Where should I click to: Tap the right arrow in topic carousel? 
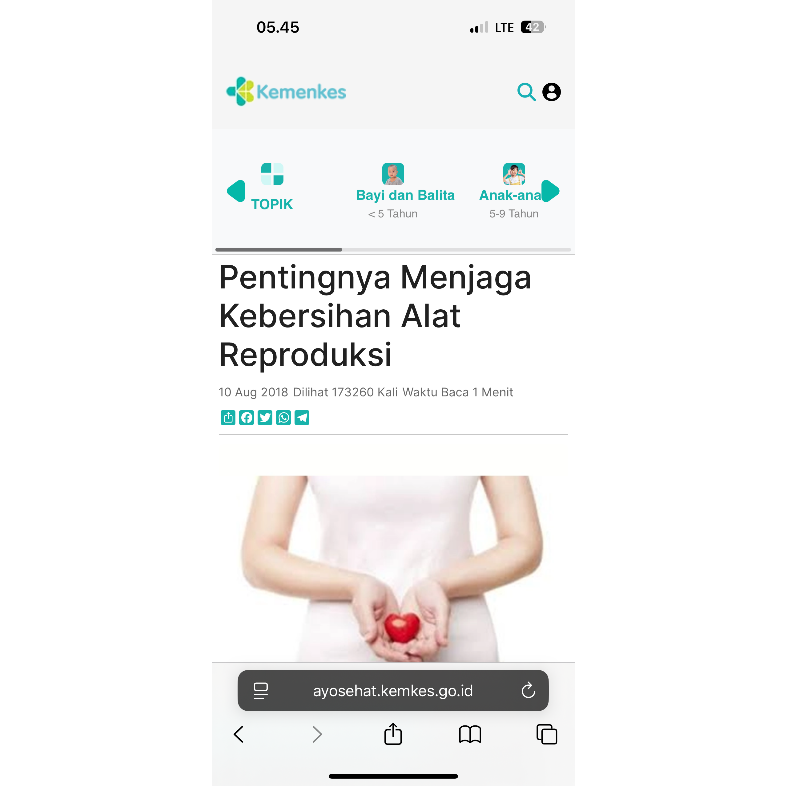[550, 190]
